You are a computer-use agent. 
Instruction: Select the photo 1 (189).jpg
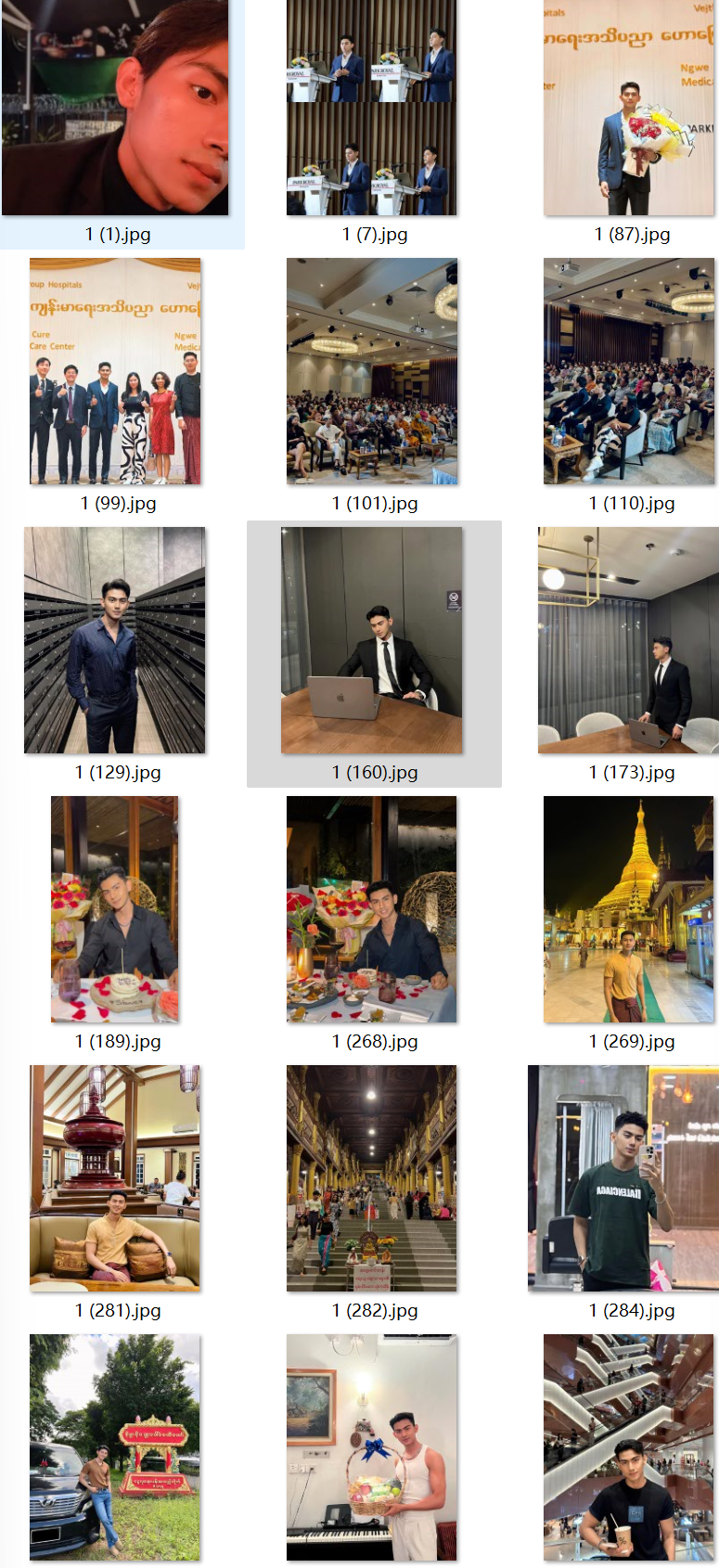pyautogui.click(x=115, y=909)
